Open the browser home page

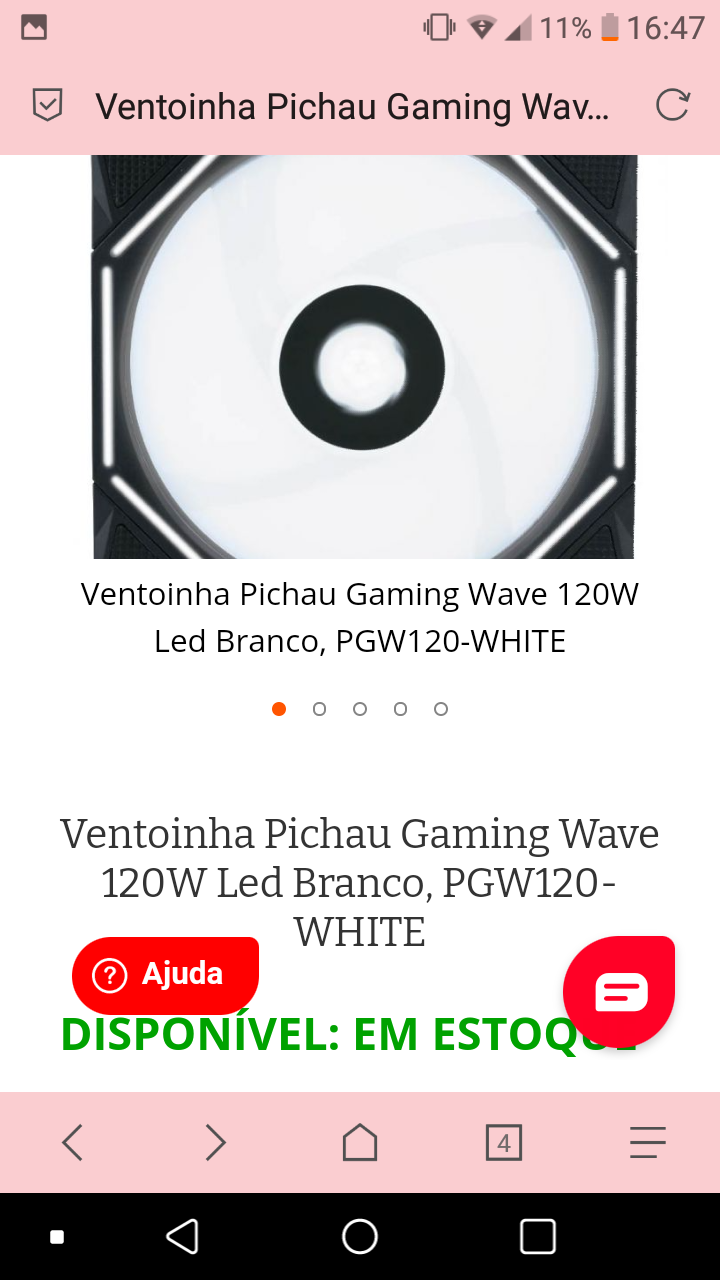[x=360, y=1142]
